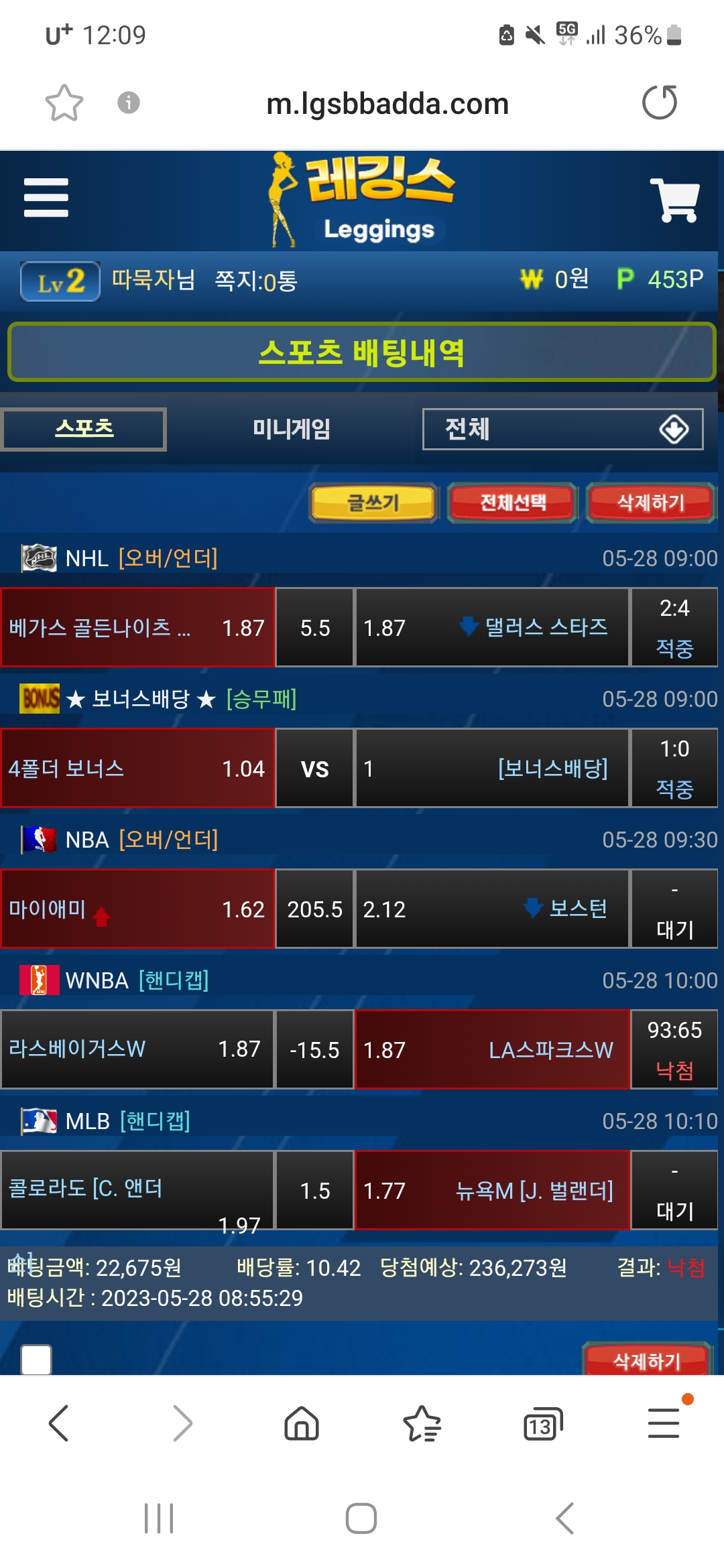The image size is (724, 1568).
Task: Open the shopping cart
Action: tap(674, 200)
